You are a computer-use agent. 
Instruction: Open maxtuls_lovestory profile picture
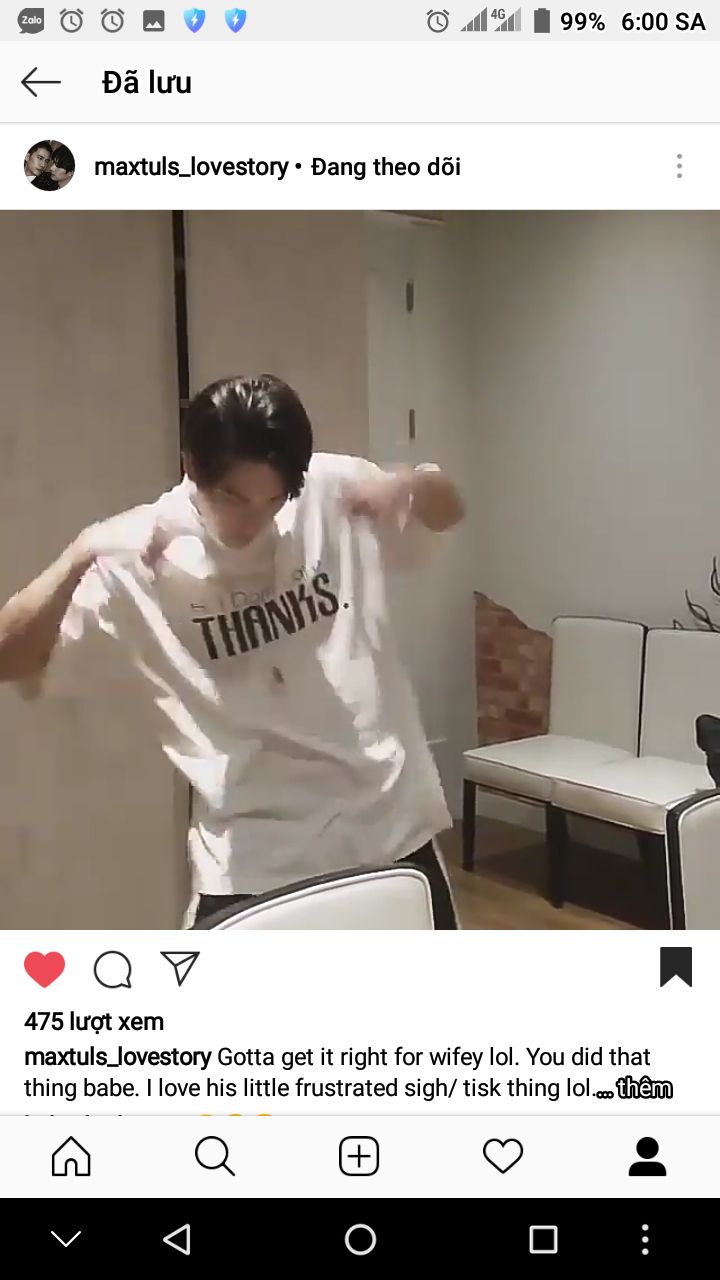[49, 166]
